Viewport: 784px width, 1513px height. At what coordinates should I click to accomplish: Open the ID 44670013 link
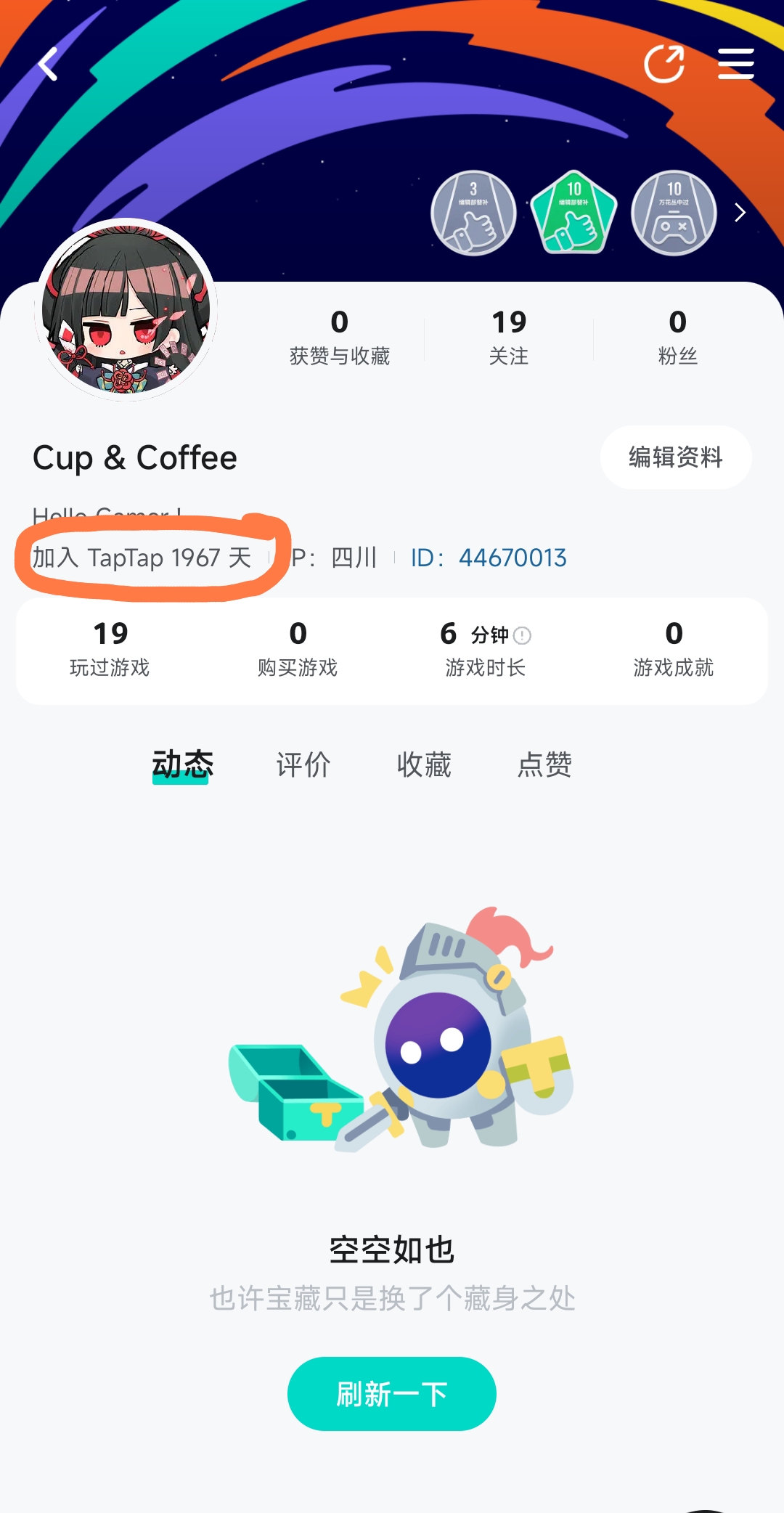click(510, 558)
